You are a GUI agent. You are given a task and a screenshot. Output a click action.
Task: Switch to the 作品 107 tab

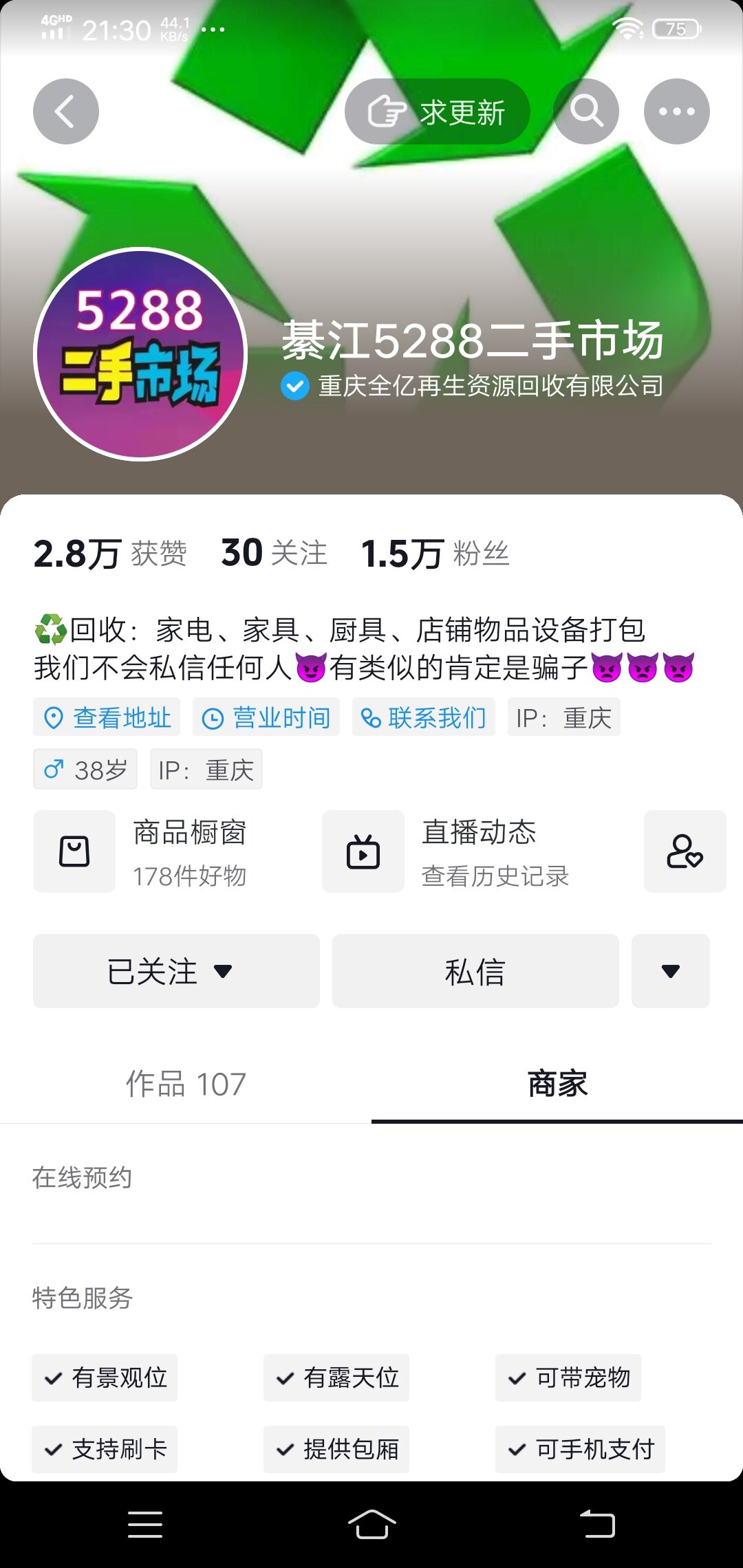click(186, 1084)
